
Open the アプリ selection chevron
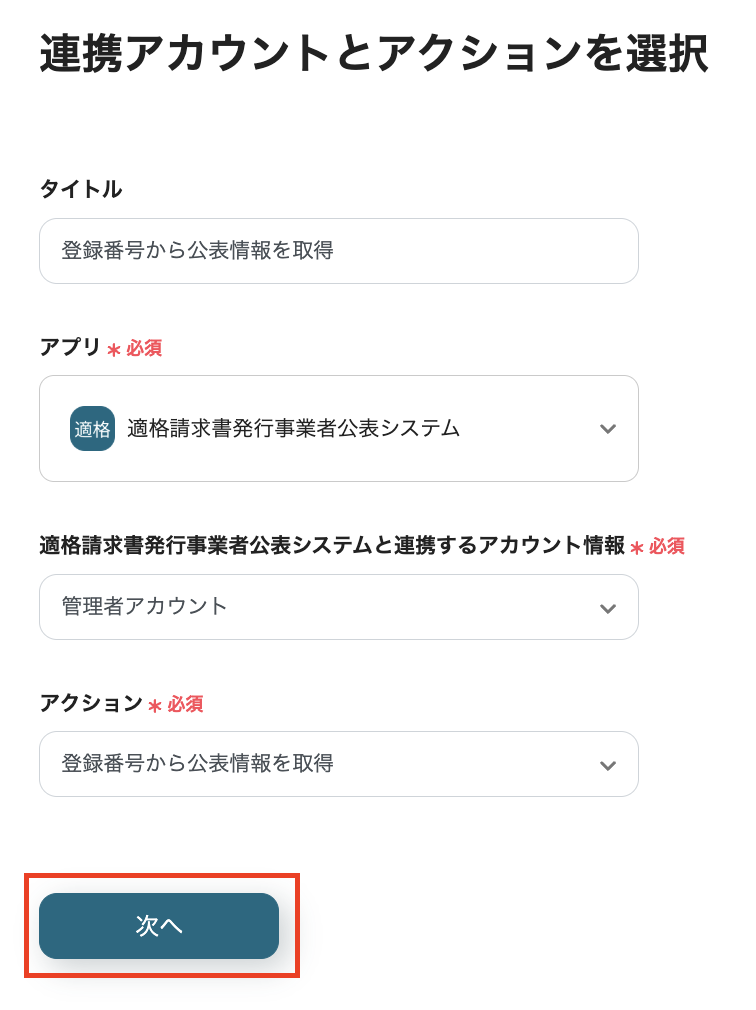[608, 428]
